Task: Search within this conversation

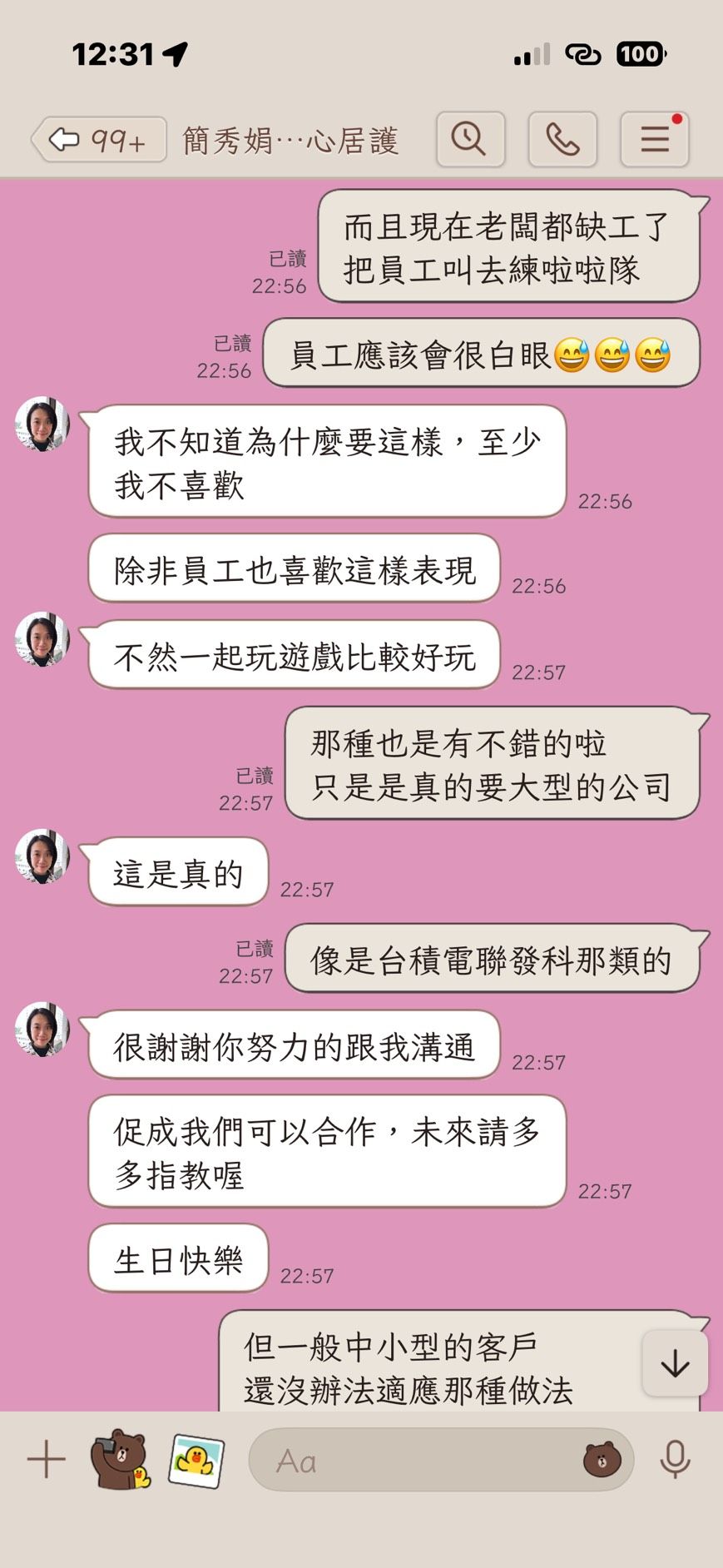Action: click(470, 139)
